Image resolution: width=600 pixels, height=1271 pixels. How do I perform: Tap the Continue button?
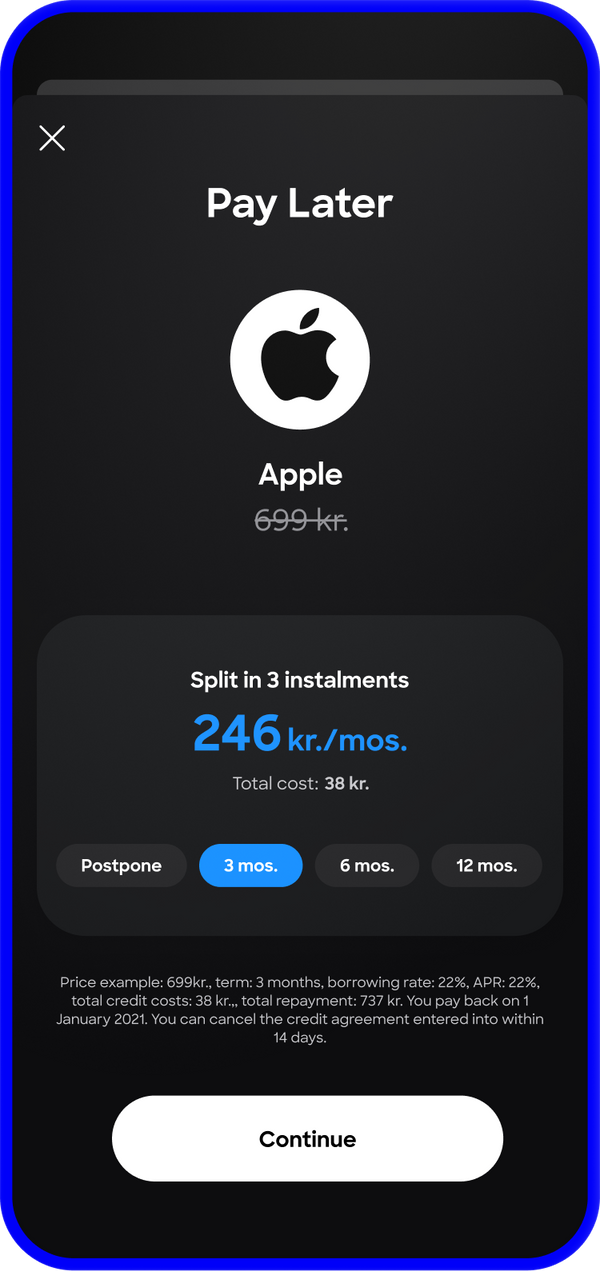pos(307,1138)
